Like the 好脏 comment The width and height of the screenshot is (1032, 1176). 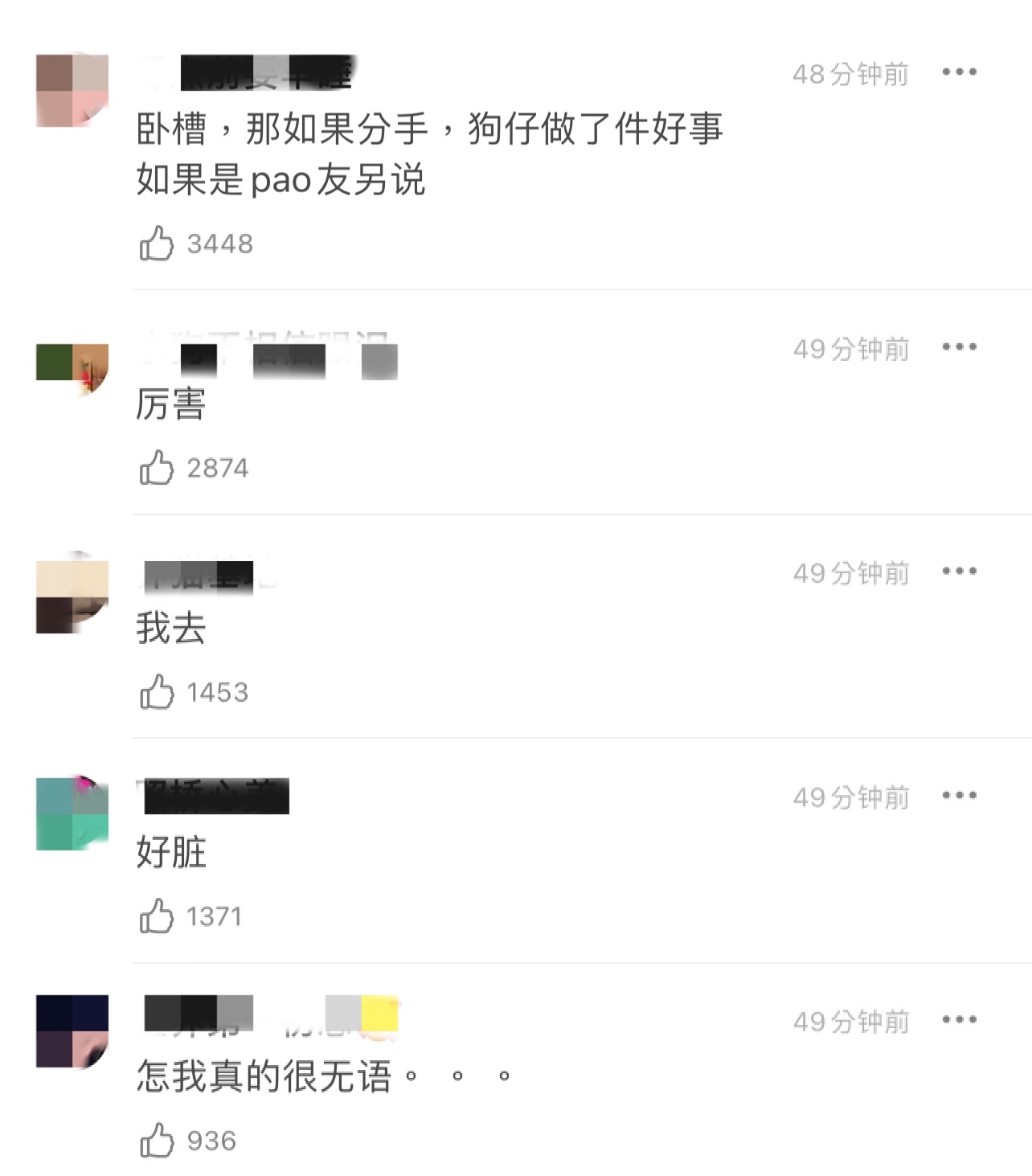(x=157, y=916)
